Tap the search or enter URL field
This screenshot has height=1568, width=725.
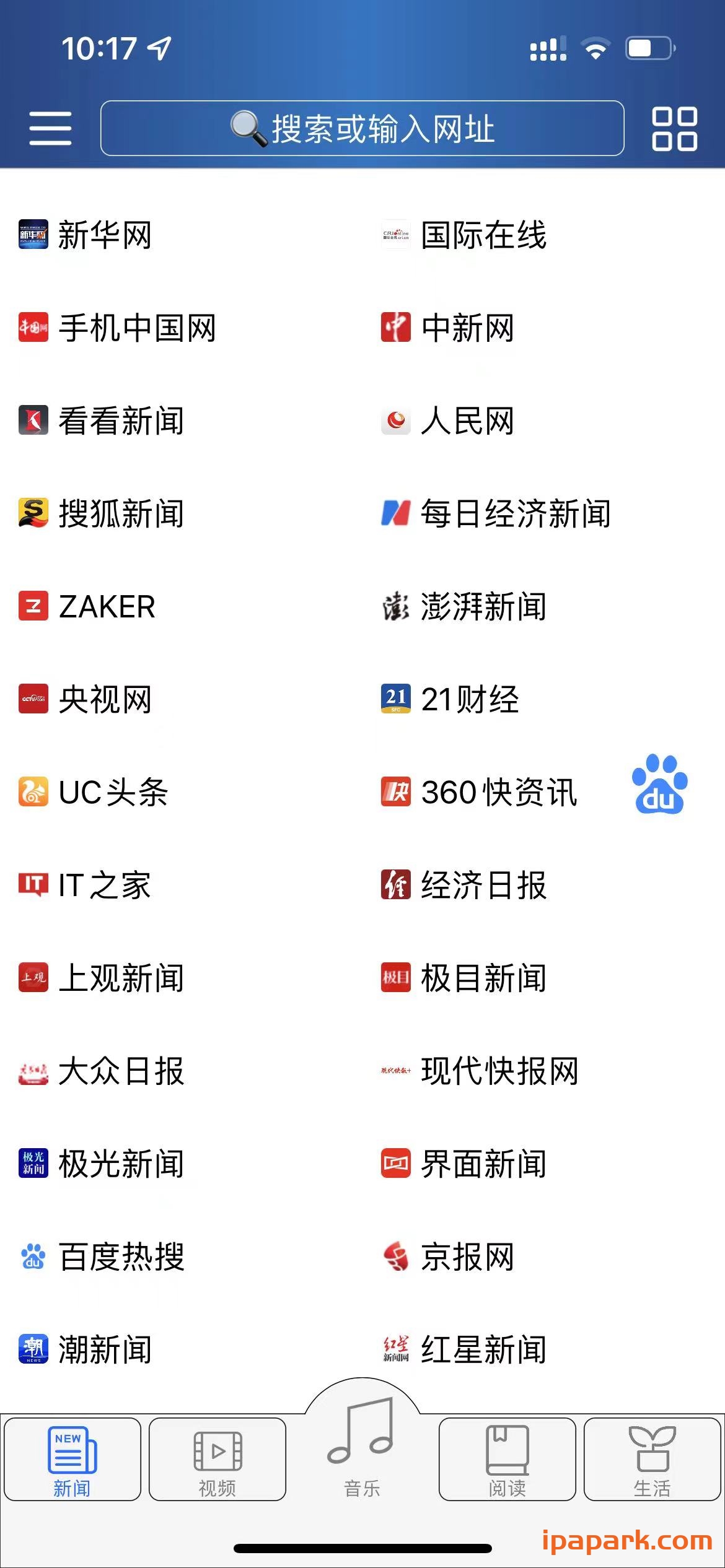(362, 128)
